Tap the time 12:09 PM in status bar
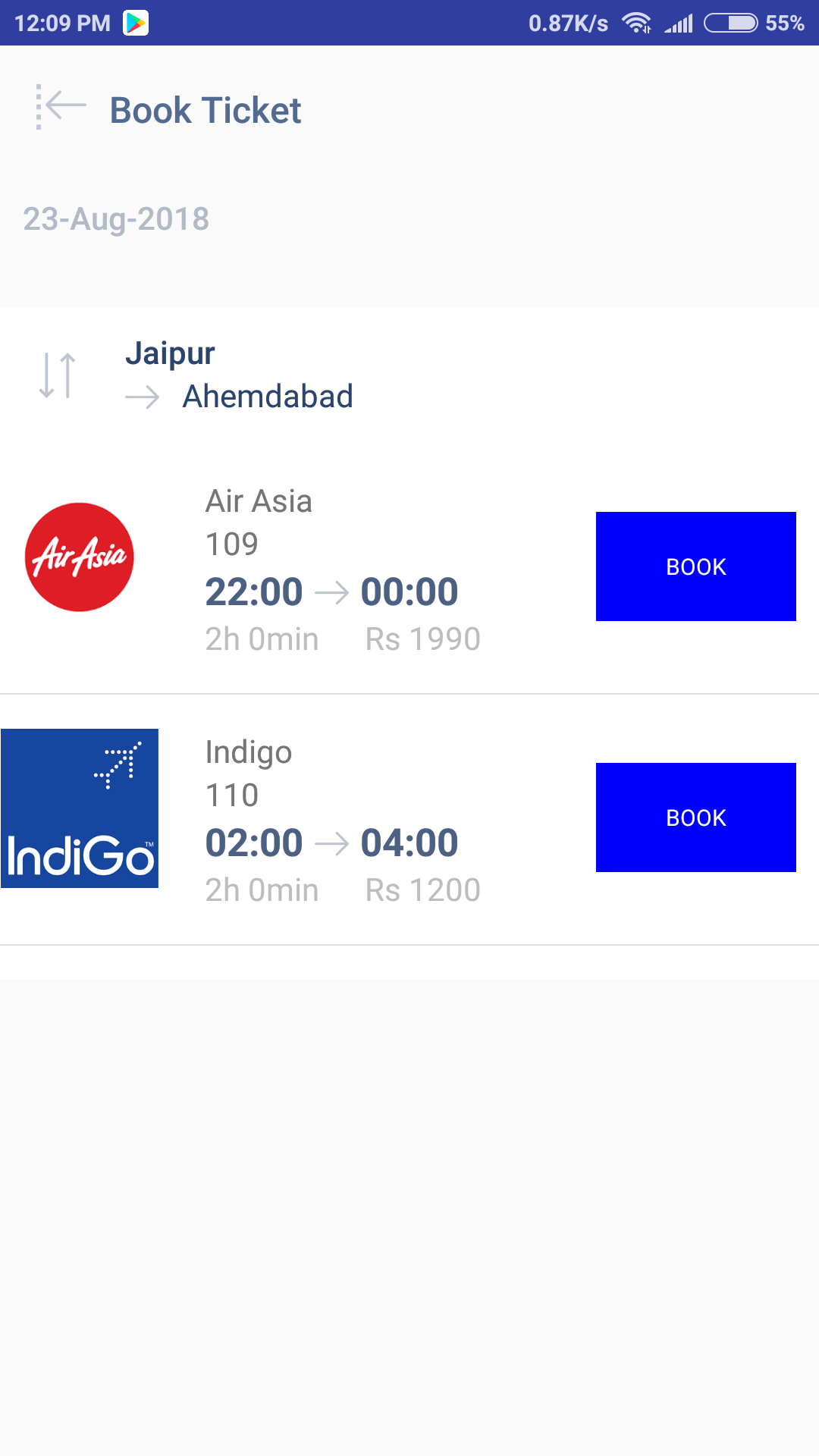 pyautogui.click(x=57, y=21)
